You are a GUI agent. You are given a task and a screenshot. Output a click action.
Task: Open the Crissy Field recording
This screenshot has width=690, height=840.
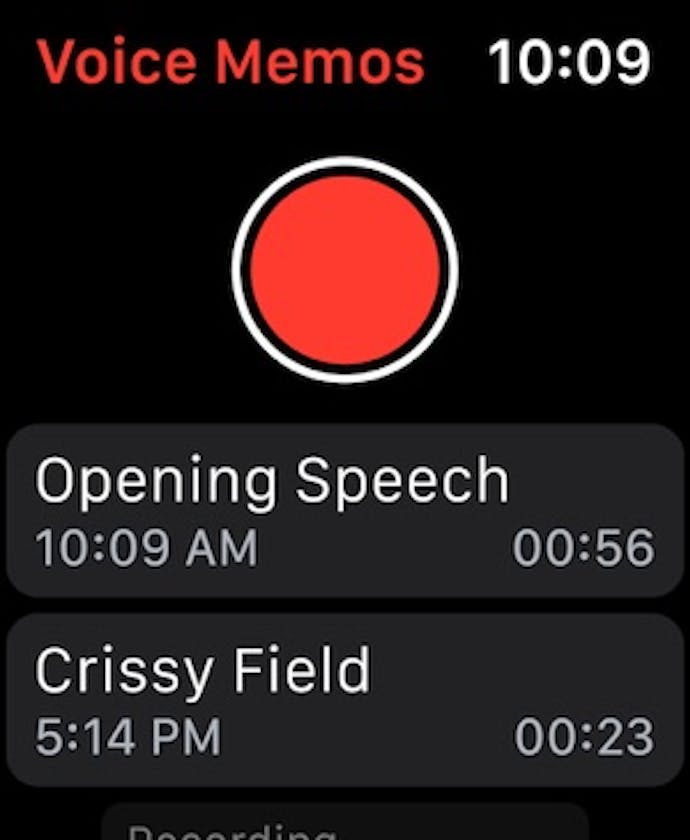click(345, 700)
